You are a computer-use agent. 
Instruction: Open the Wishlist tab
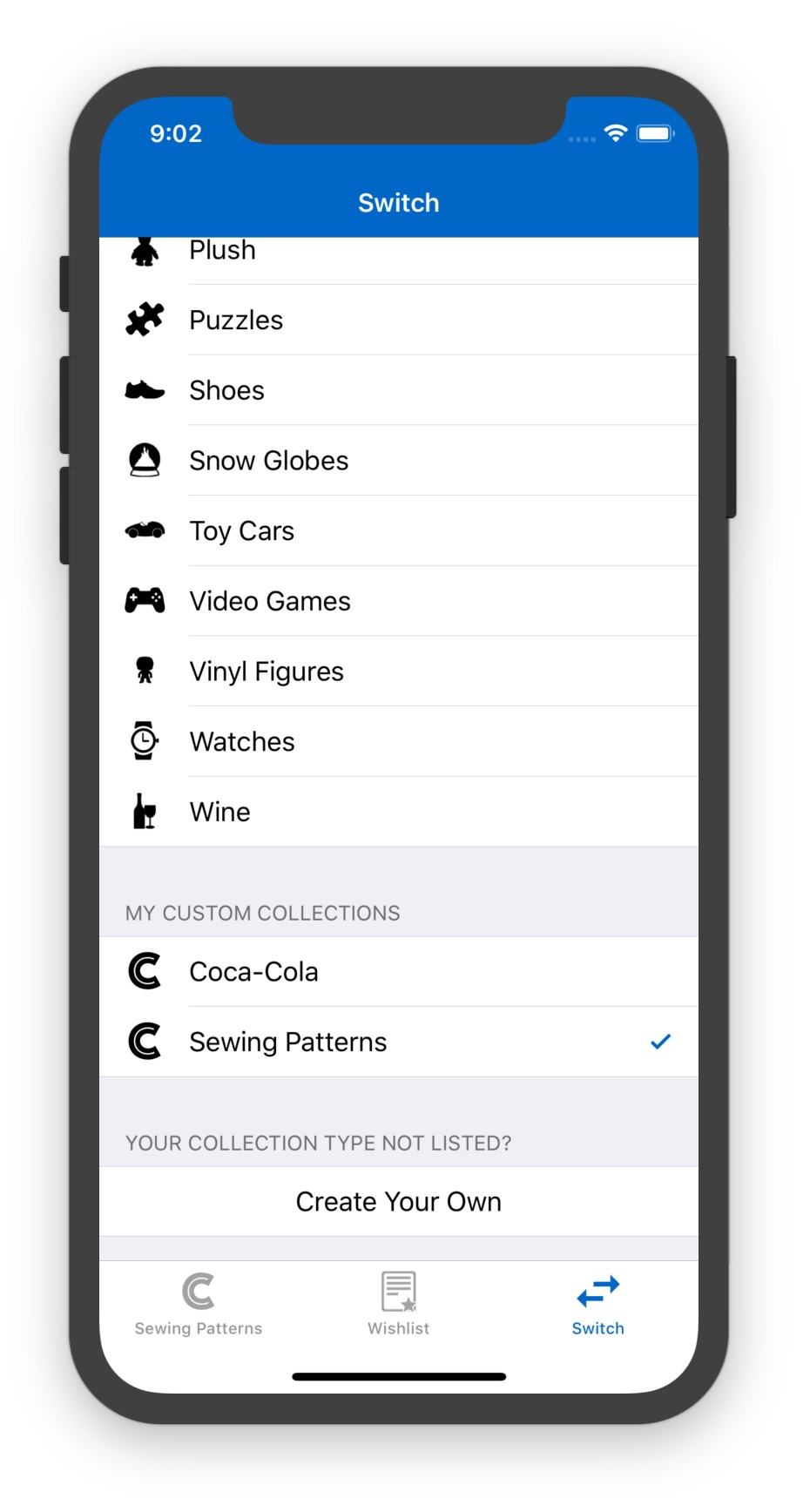(399, 1304)
